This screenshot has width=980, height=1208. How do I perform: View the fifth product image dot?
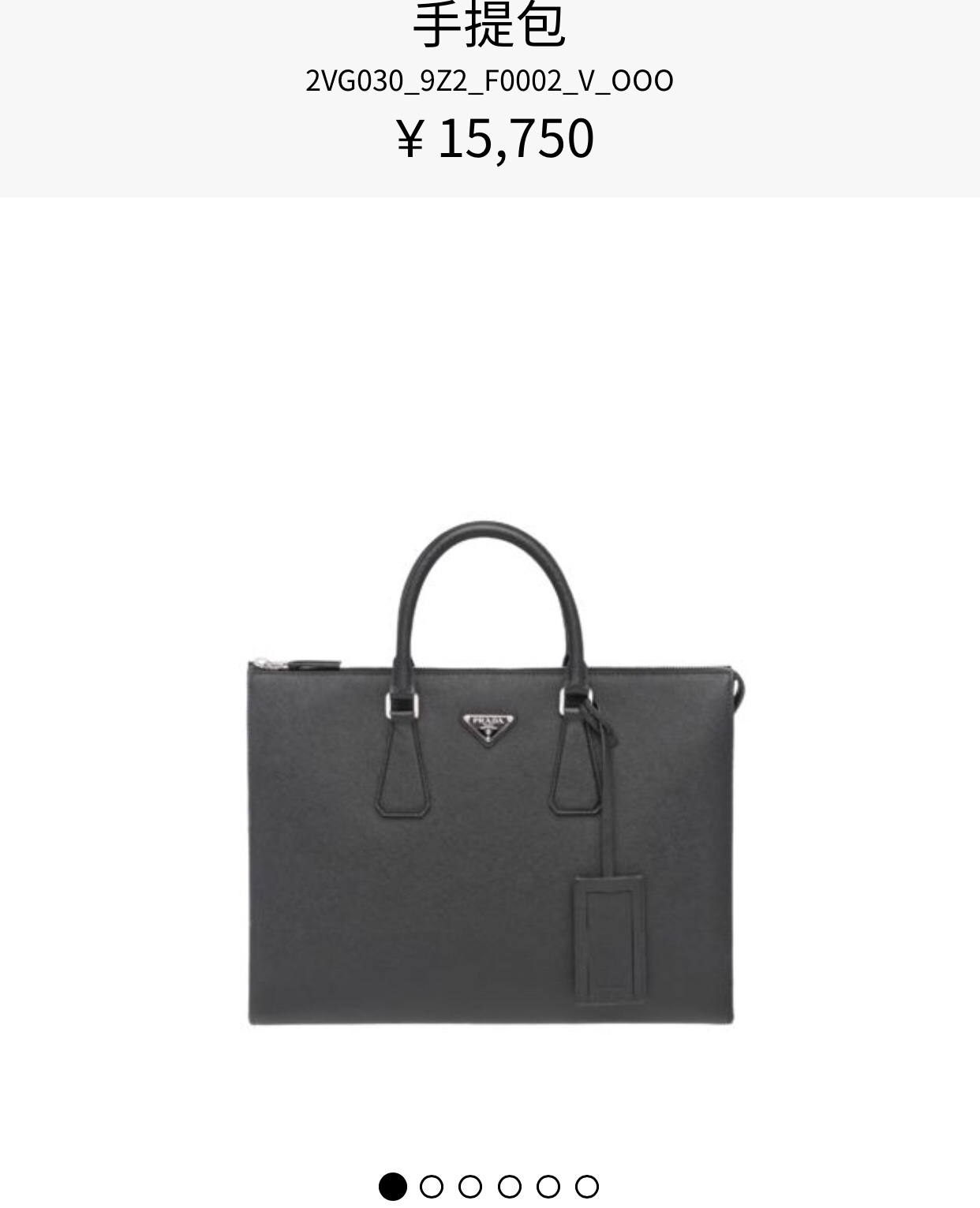click(x=548, y=1186)
